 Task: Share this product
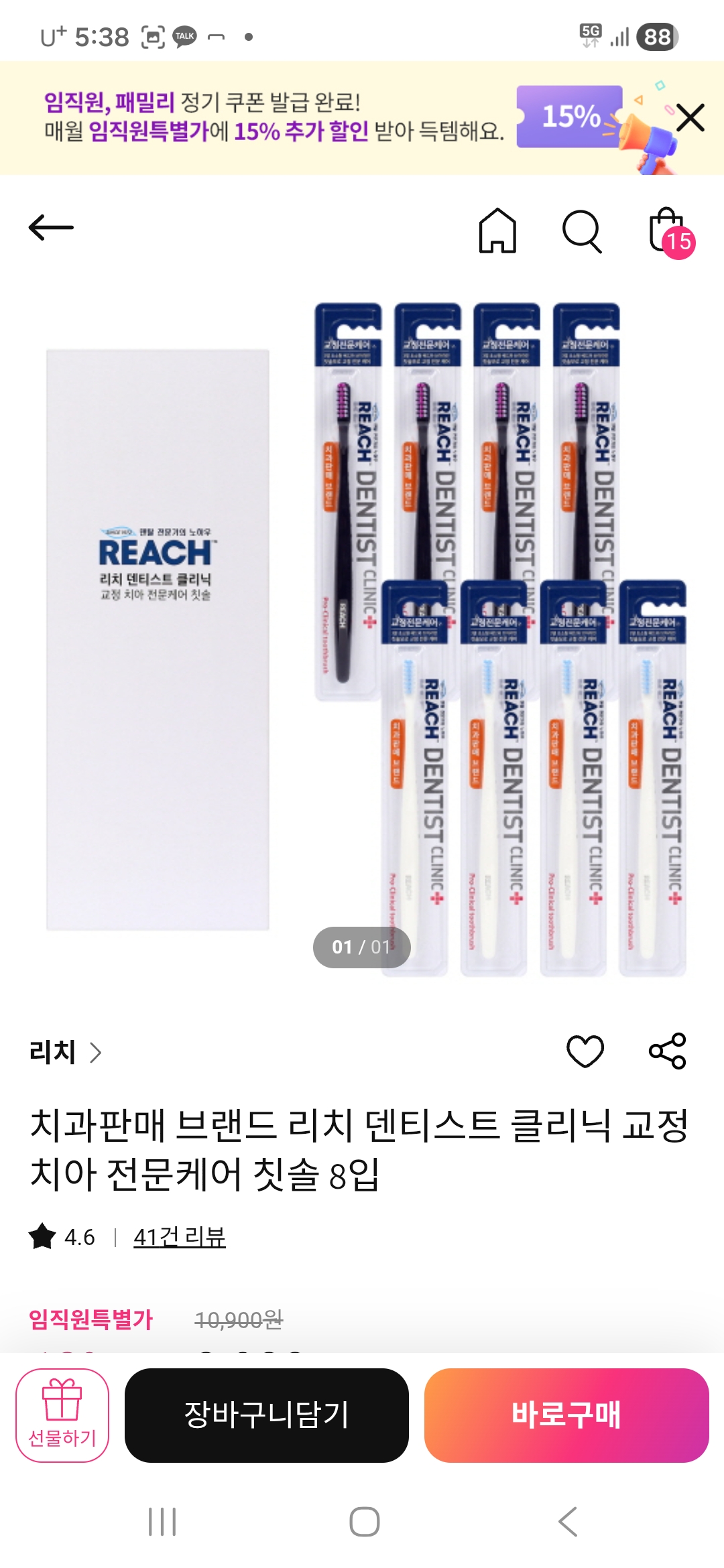pyautogui.click(x=668, y=1051)
